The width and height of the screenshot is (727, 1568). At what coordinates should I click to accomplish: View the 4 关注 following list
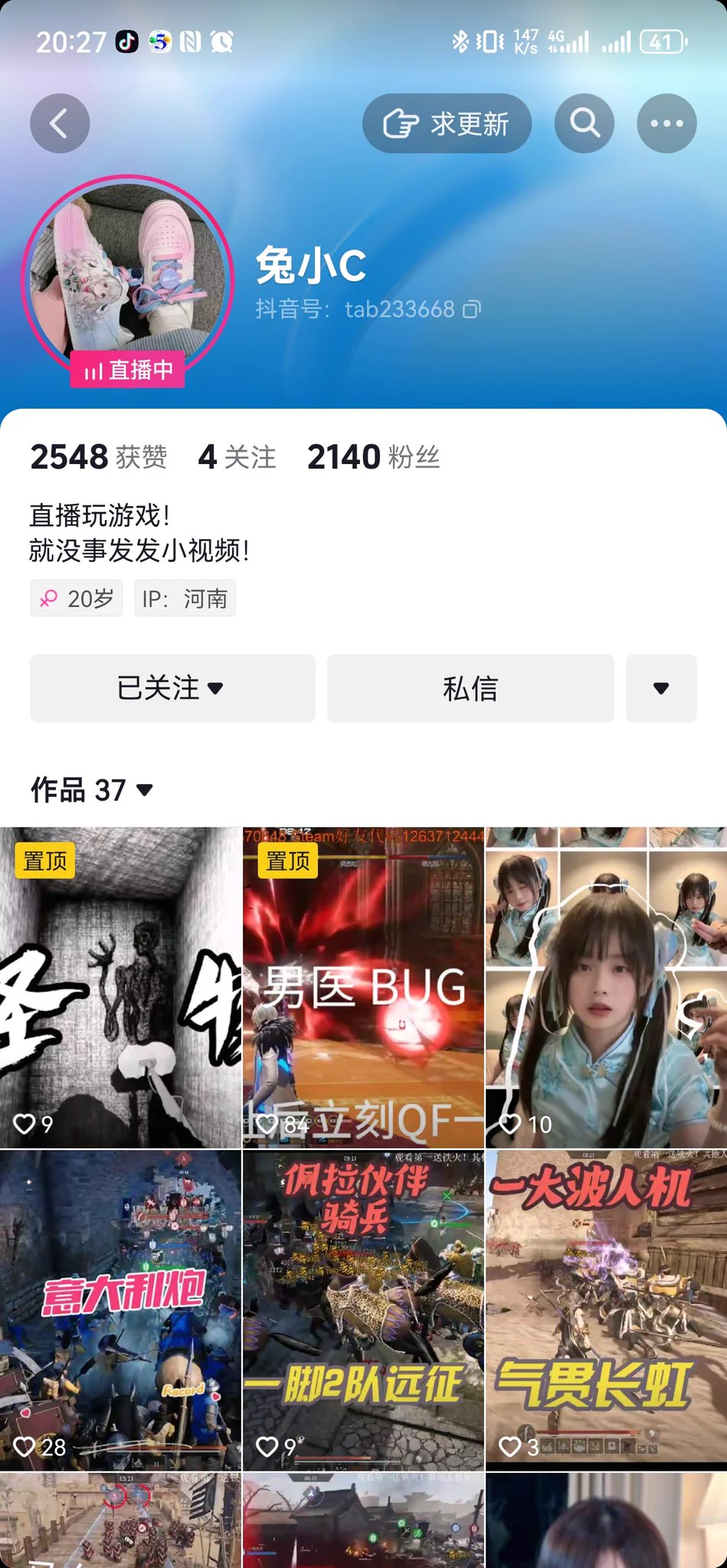tap(237, 457)
